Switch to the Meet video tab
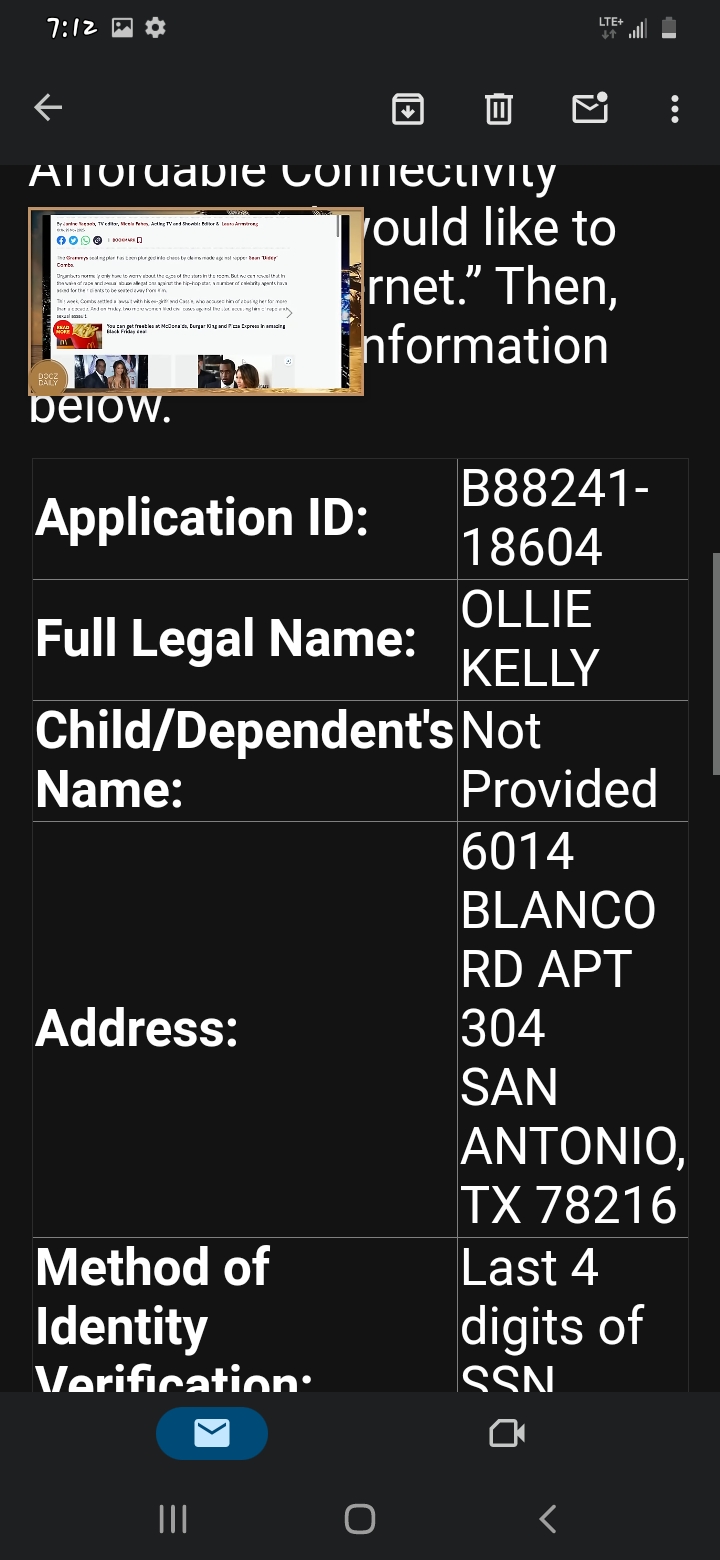Viewport: 720px width, 1560px height. [507, 1433]
